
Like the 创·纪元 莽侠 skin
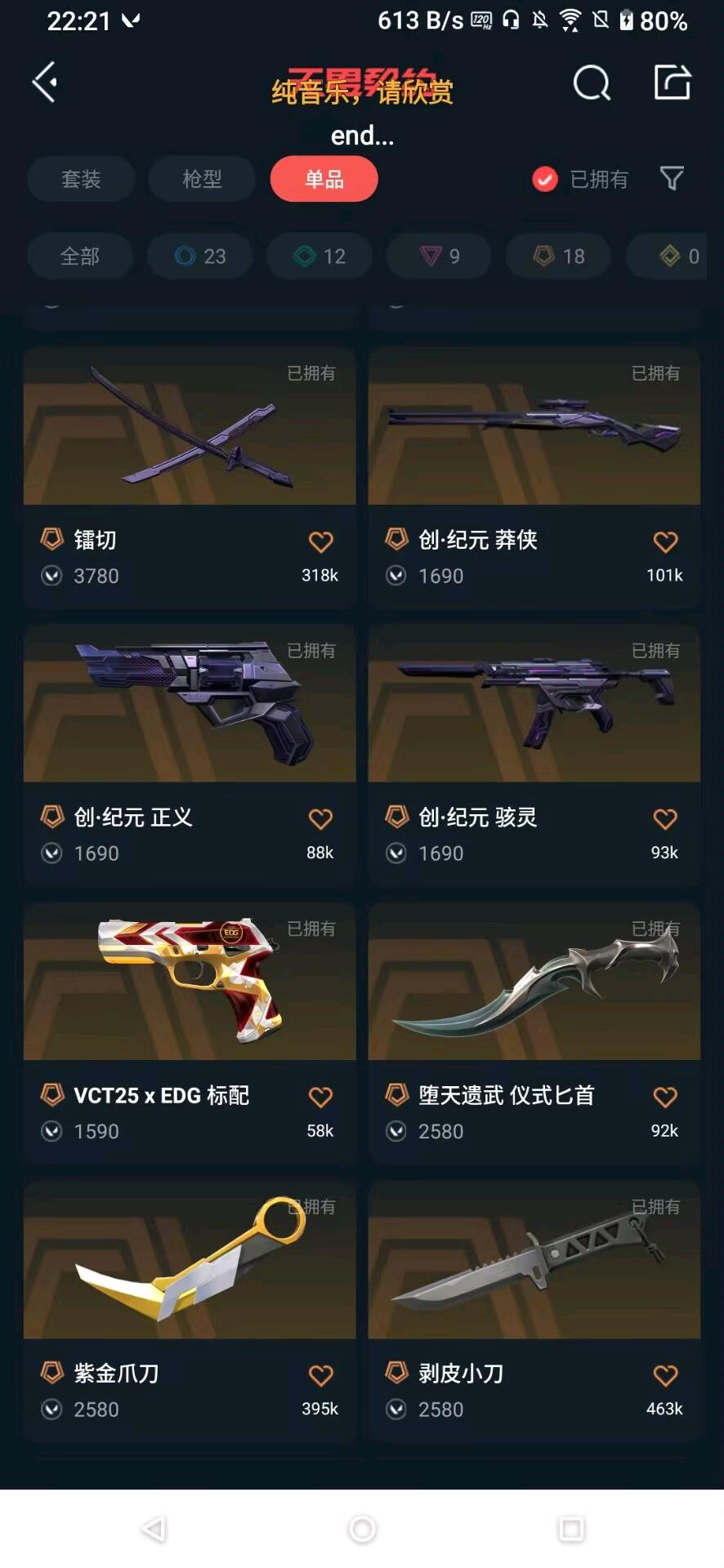pyautogui.click(x=665, y=541)
